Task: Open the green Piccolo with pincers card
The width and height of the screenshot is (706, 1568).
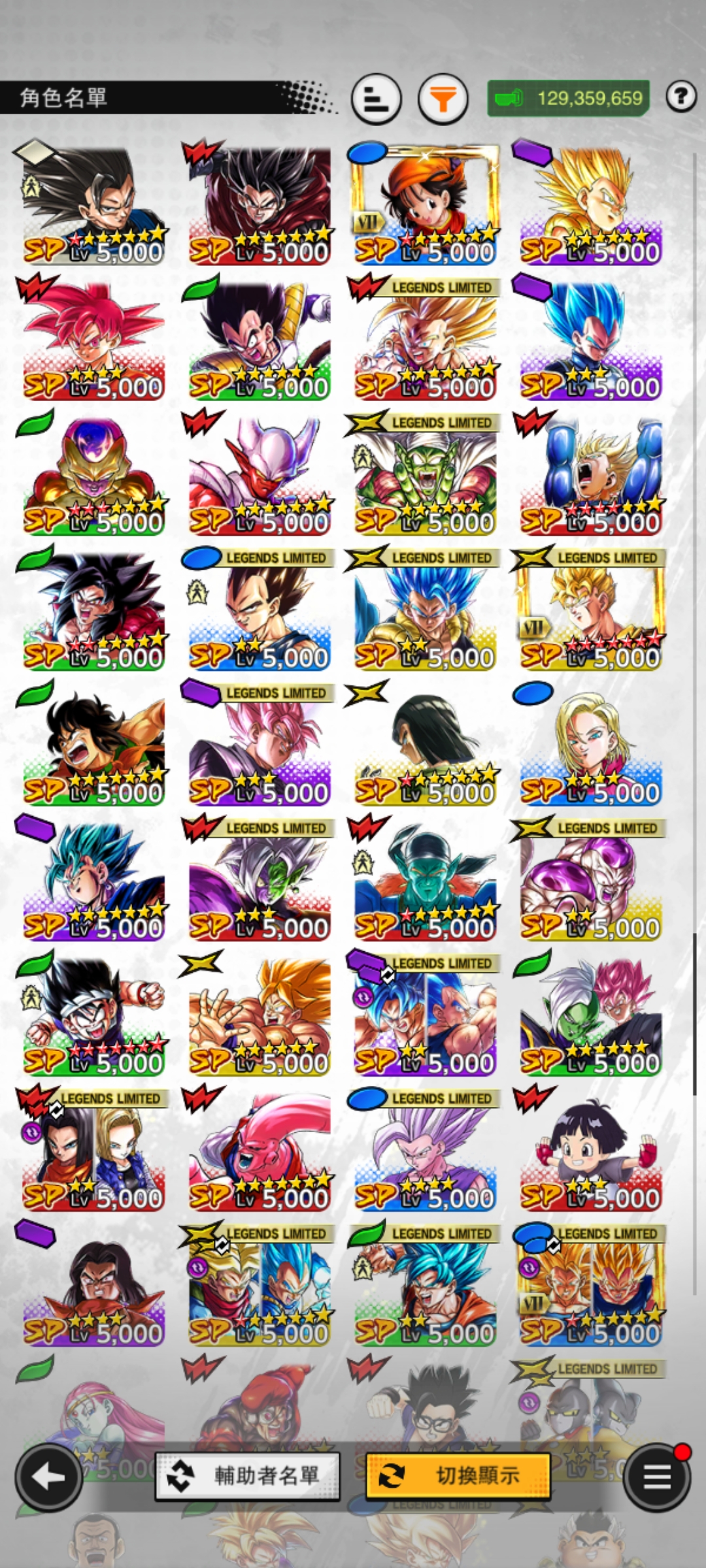Action: [425, 475]
